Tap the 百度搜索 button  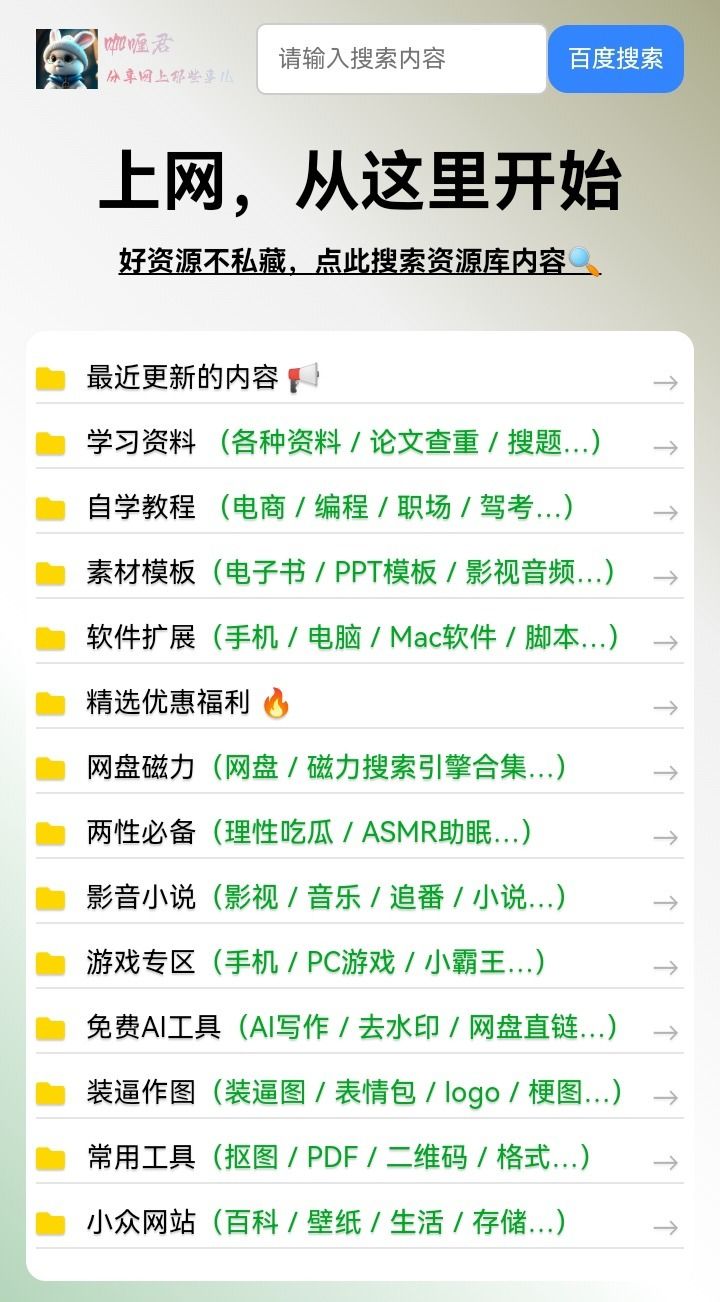[615, 59]
